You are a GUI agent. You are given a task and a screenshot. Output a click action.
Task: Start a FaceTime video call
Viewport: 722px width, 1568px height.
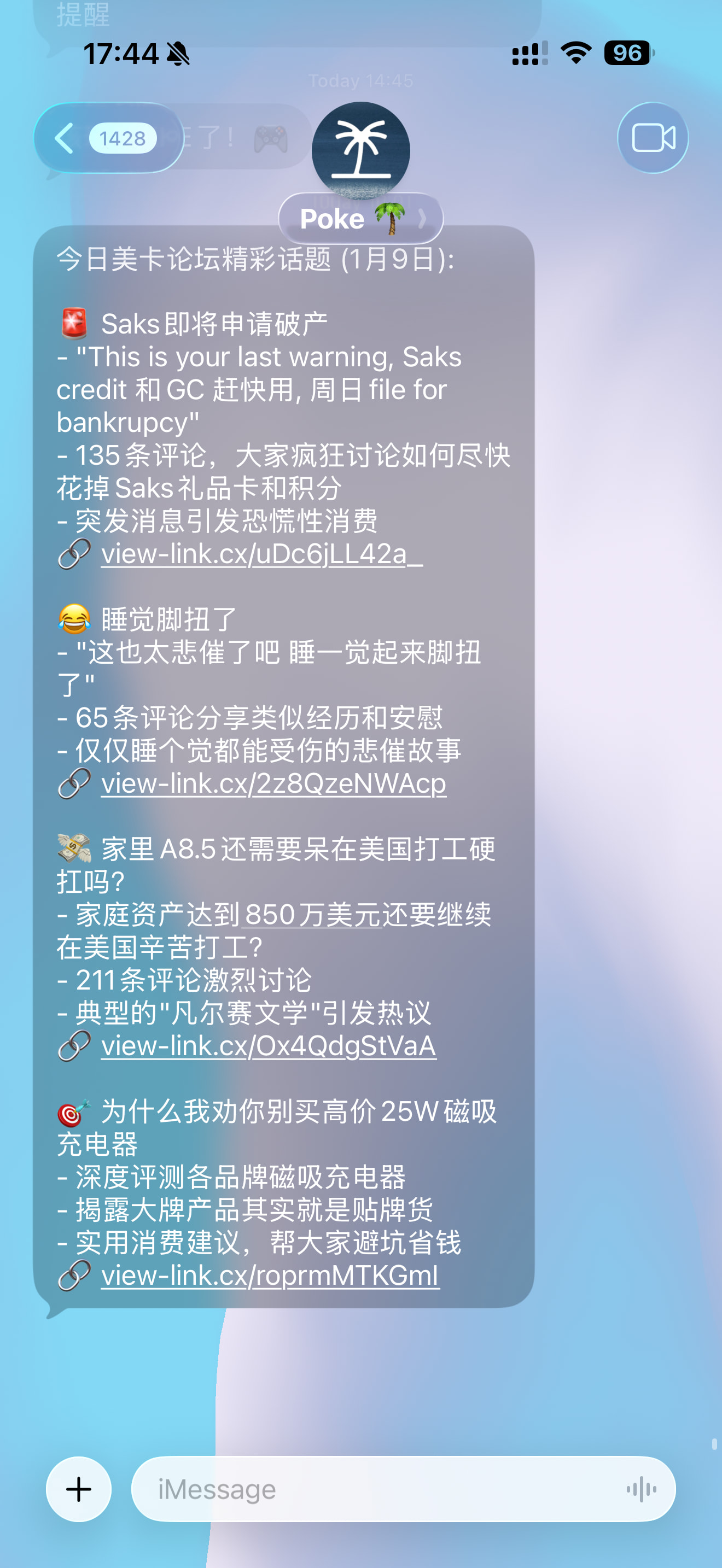pos(653,138)
